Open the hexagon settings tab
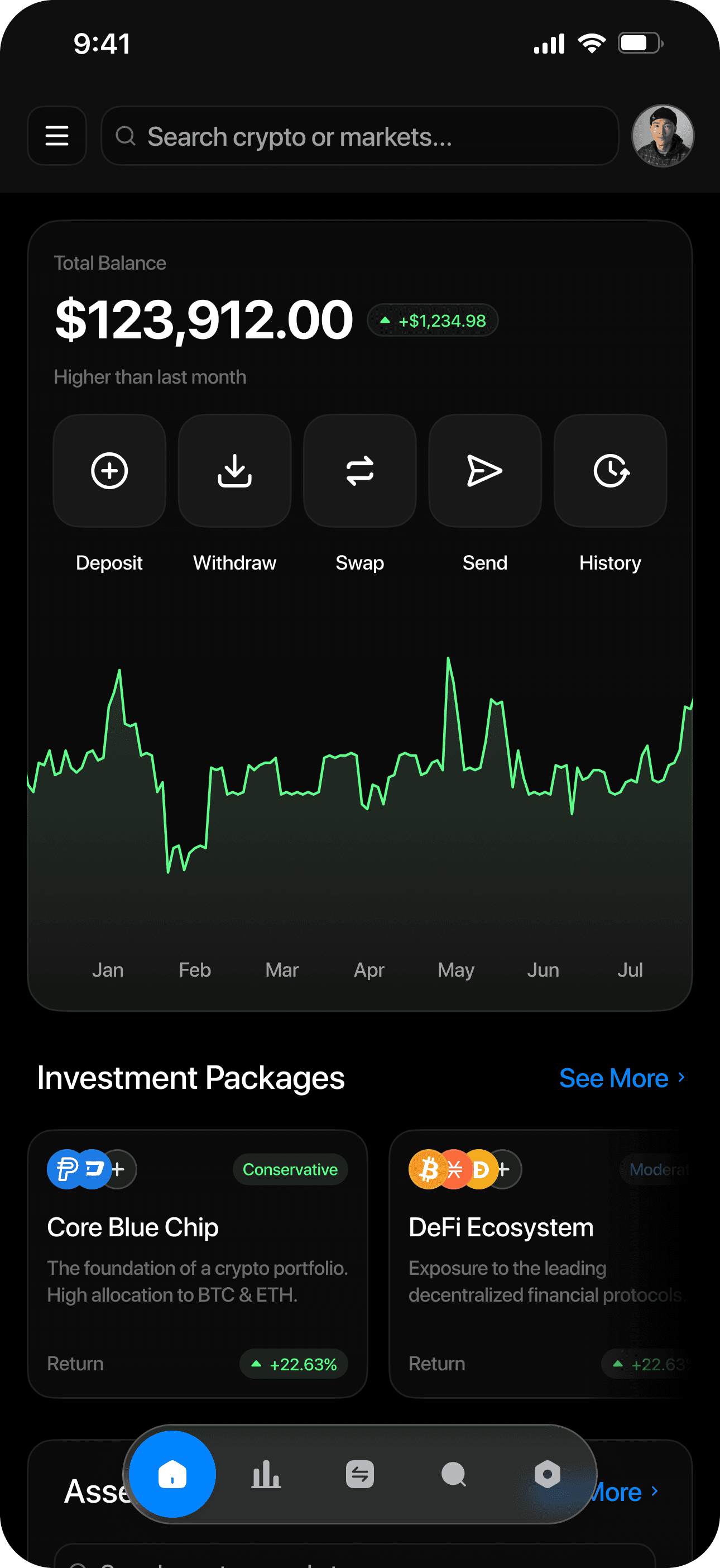Image resolution: width=720 pixels, height=1568 pixels. [x=547, y=1474]
